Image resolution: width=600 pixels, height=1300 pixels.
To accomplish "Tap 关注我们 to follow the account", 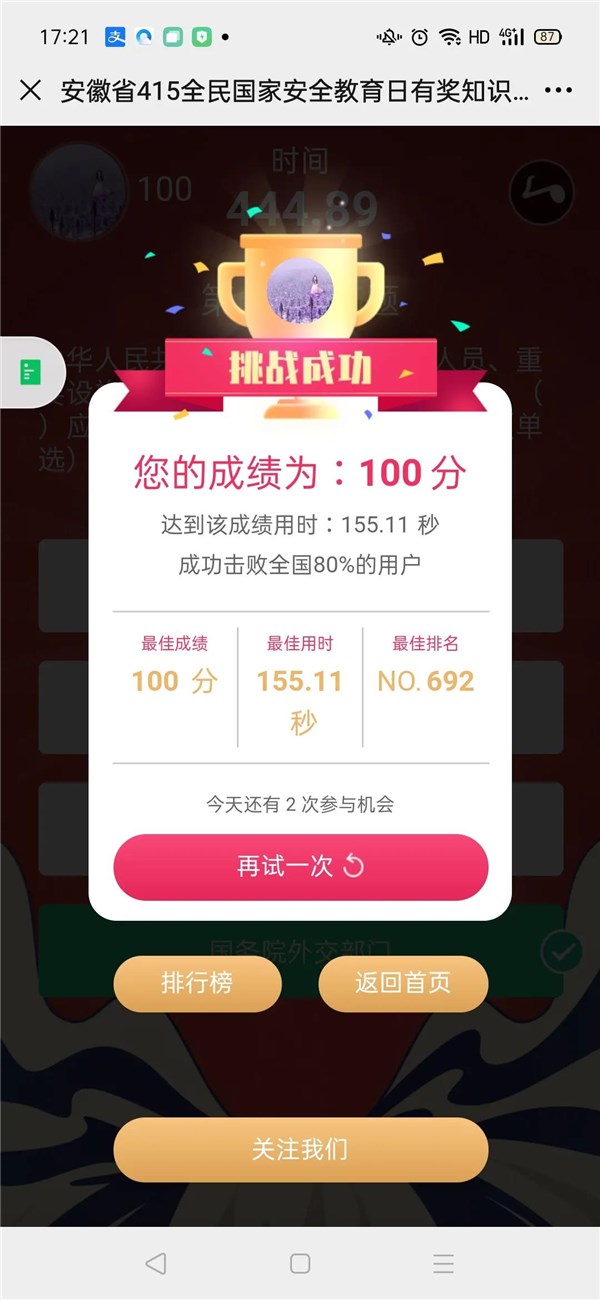I will click(x=300, y=1149).
